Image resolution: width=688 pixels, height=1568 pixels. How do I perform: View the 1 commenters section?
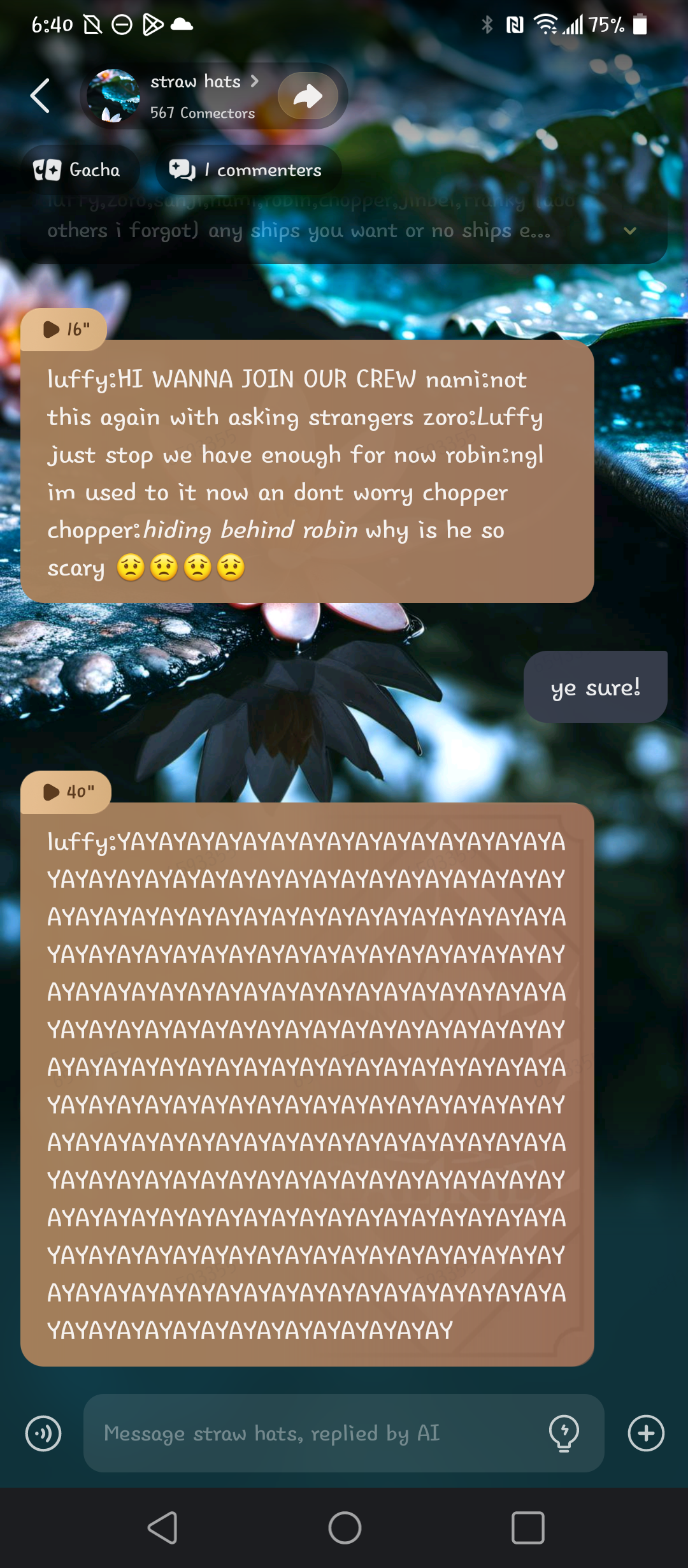point(248,170)
